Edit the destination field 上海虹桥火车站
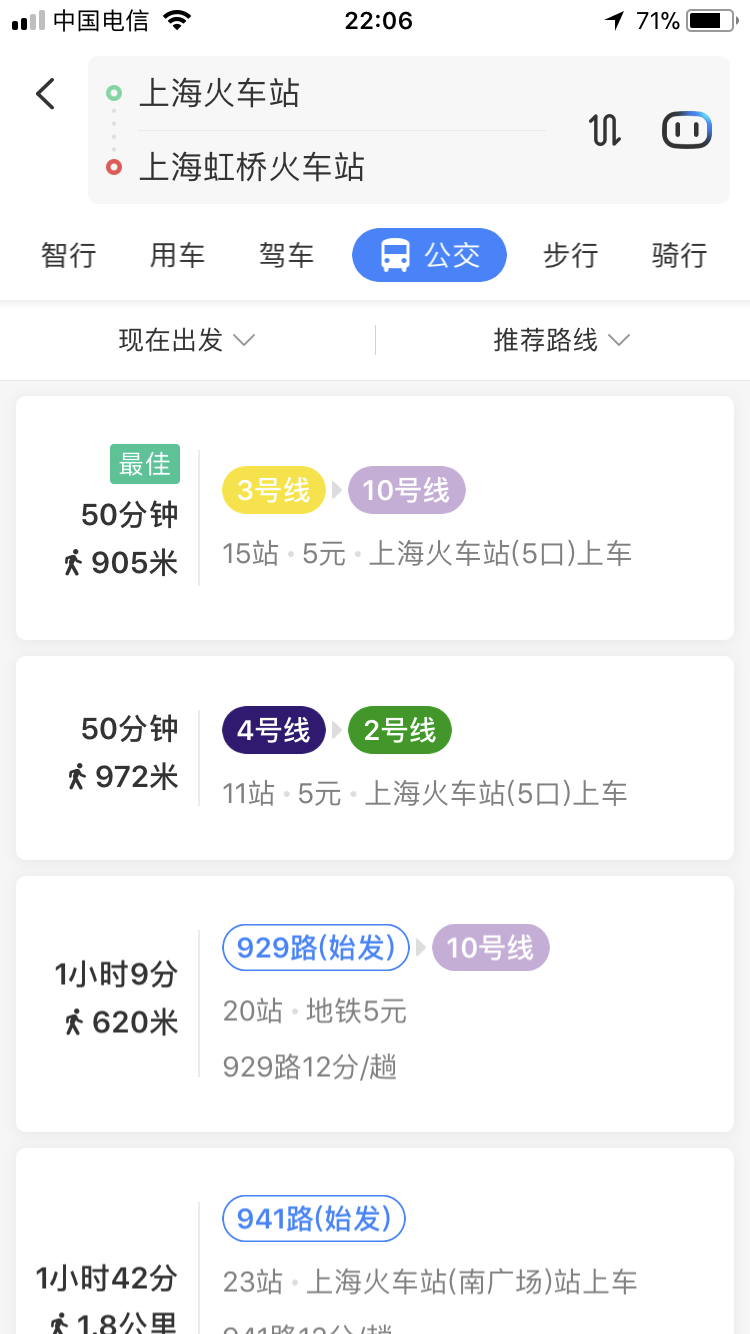 [342, 167]
